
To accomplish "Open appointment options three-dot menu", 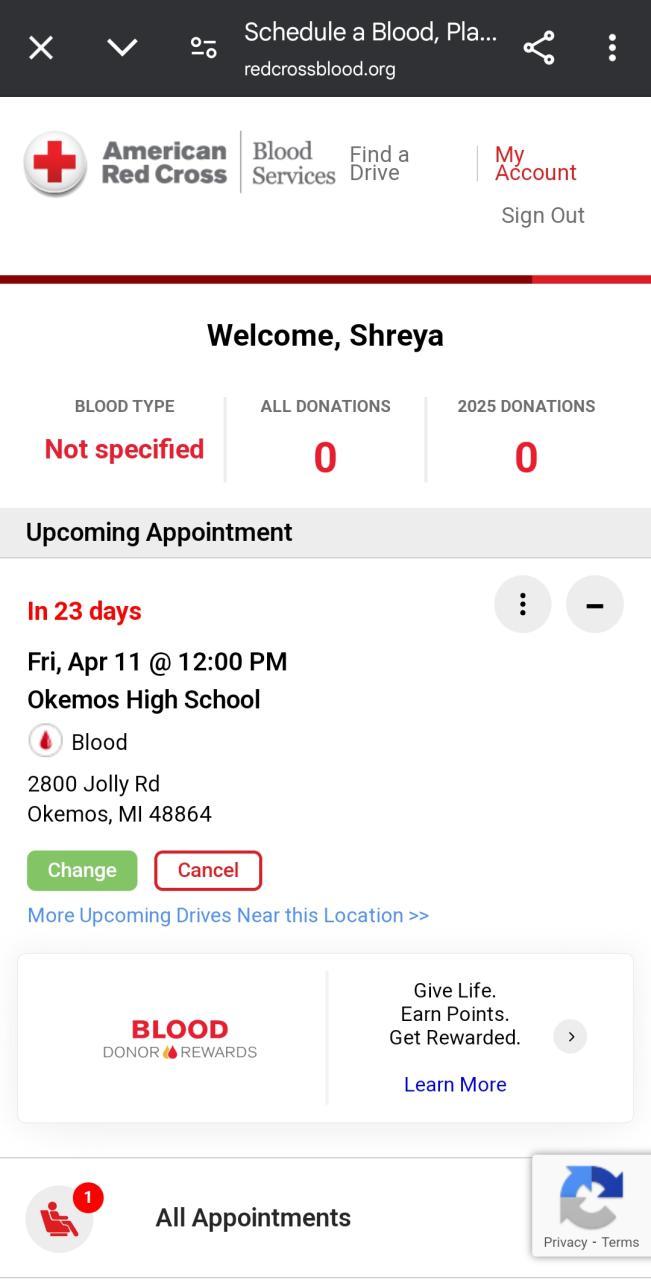I will pos(523,604).
